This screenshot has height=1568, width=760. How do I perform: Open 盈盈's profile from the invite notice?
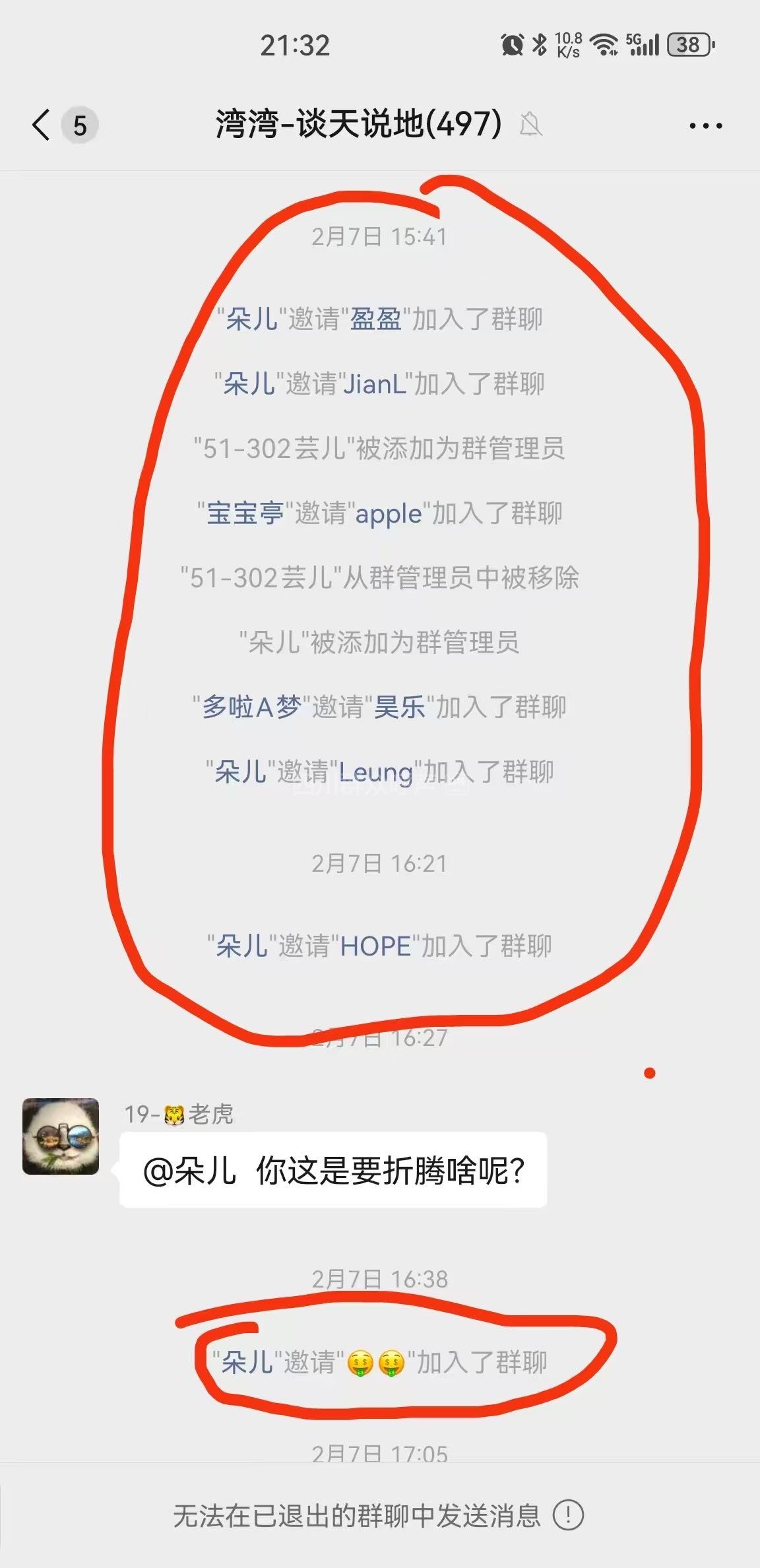click(375, 319)
